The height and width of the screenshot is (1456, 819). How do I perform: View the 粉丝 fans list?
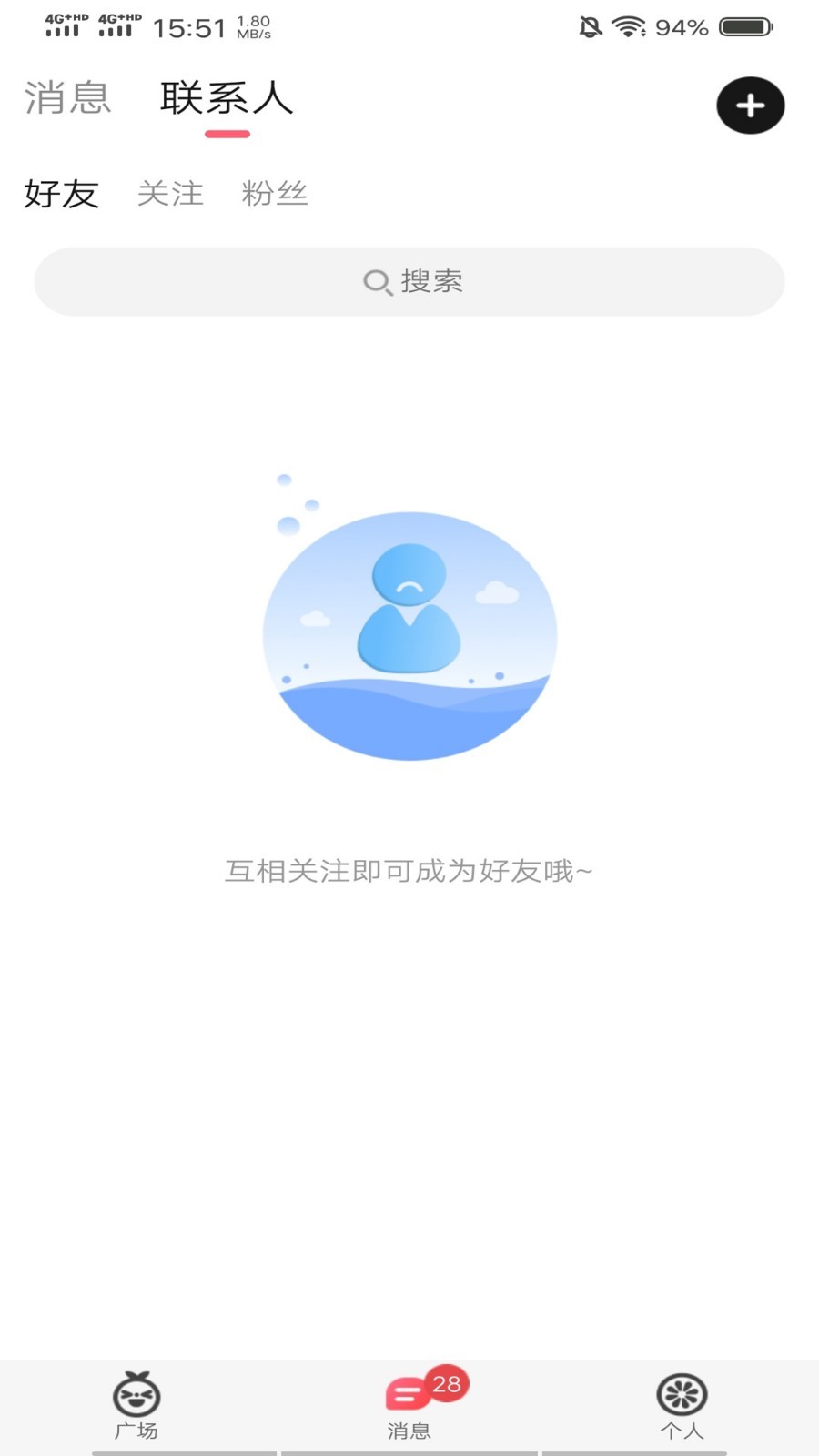[x=274, y=194]
